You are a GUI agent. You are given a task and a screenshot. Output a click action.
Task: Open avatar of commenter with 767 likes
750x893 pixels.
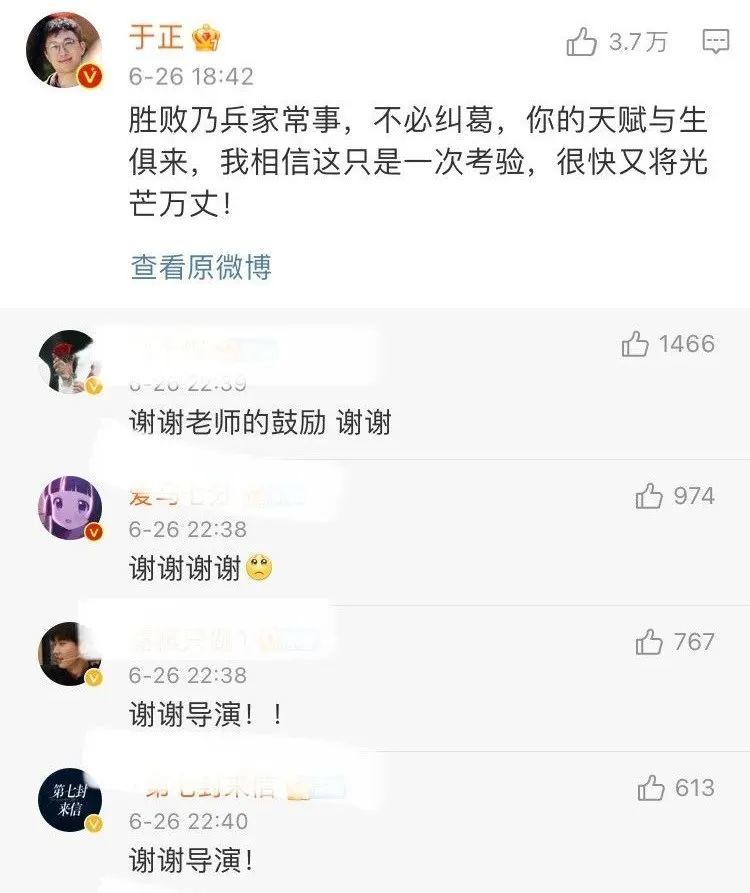[x=69, y=654]
